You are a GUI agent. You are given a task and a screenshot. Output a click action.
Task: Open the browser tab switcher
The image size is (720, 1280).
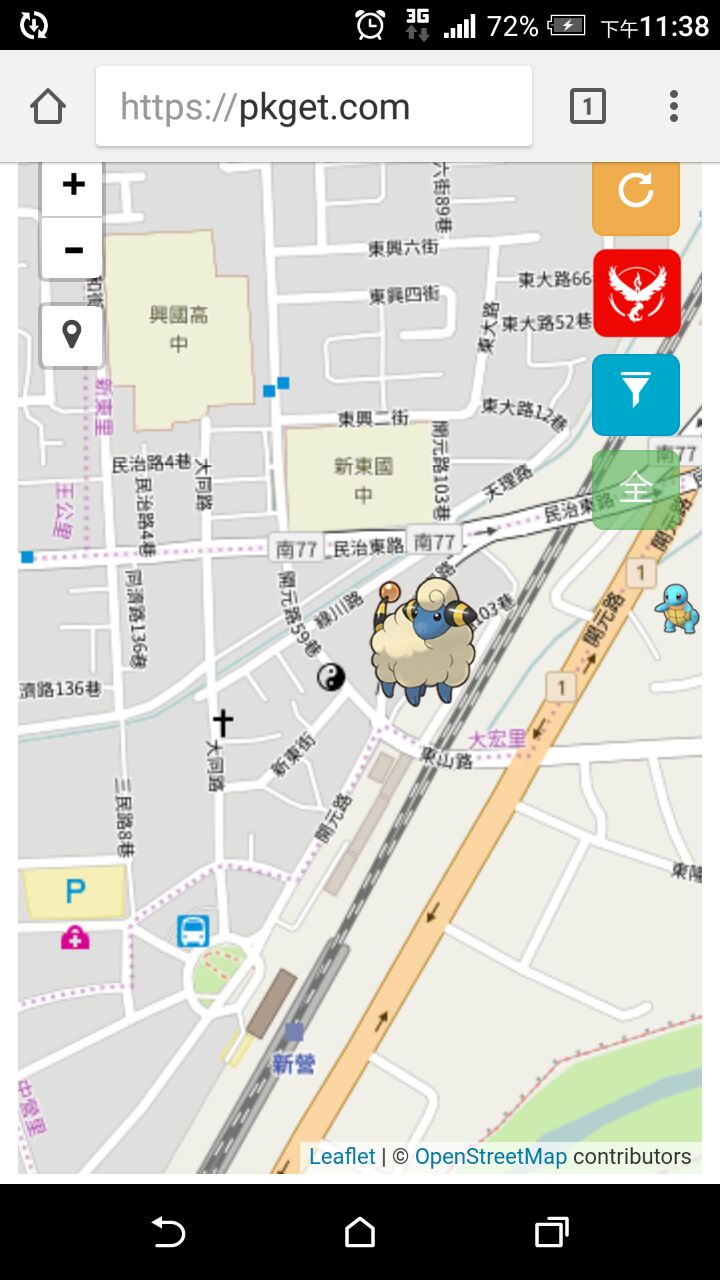click(587, 106)
